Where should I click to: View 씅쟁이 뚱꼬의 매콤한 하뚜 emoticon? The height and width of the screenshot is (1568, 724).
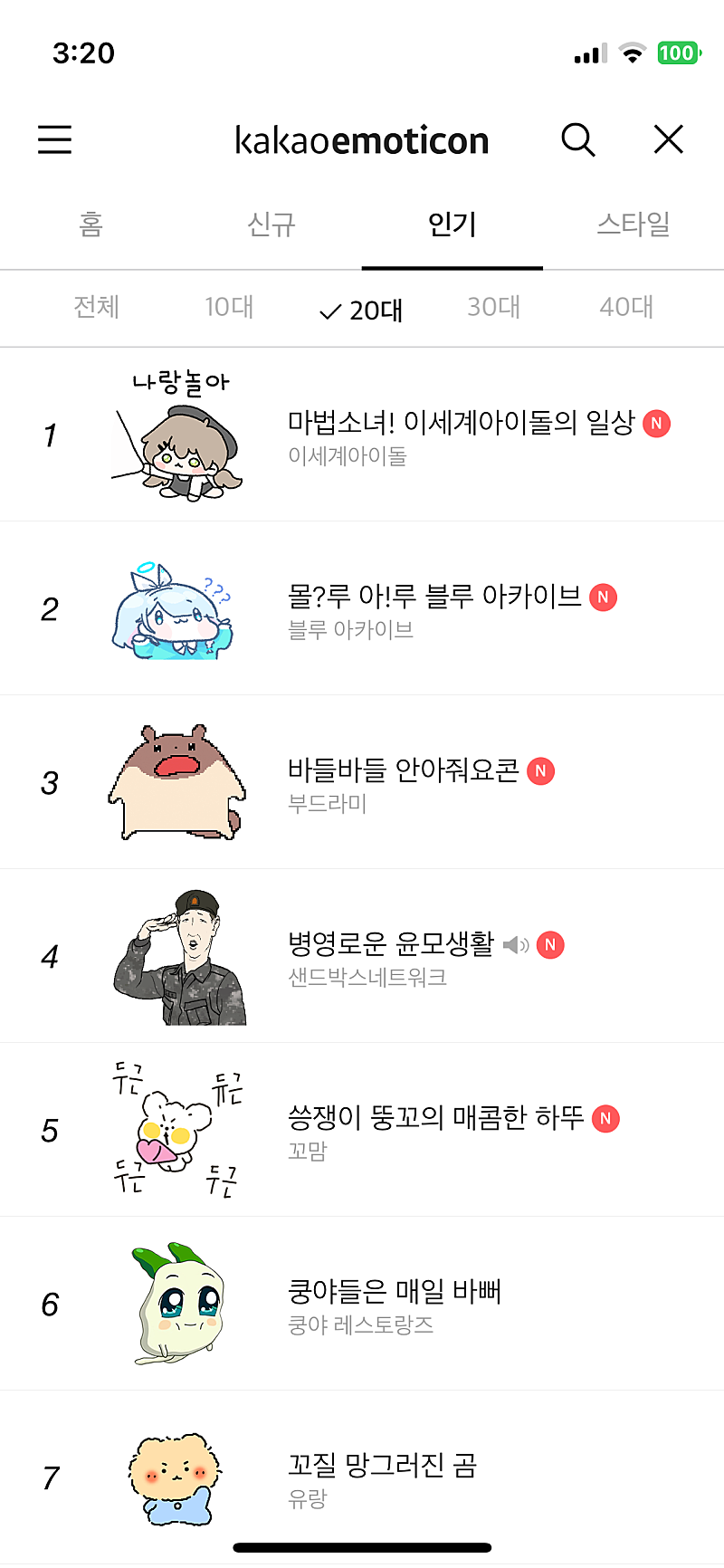(x=436, y=1118)
